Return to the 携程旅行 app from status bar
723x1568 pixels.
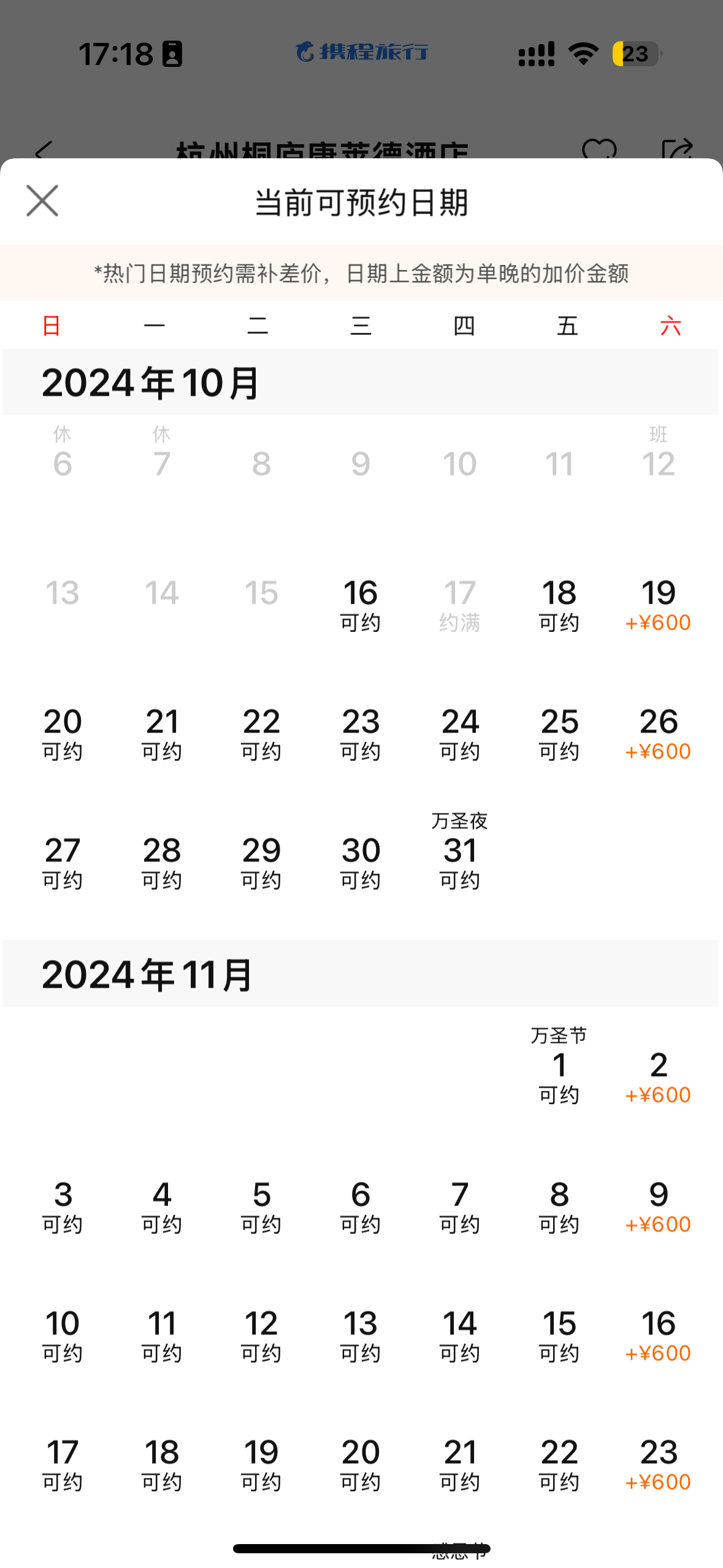pos(362,52)
